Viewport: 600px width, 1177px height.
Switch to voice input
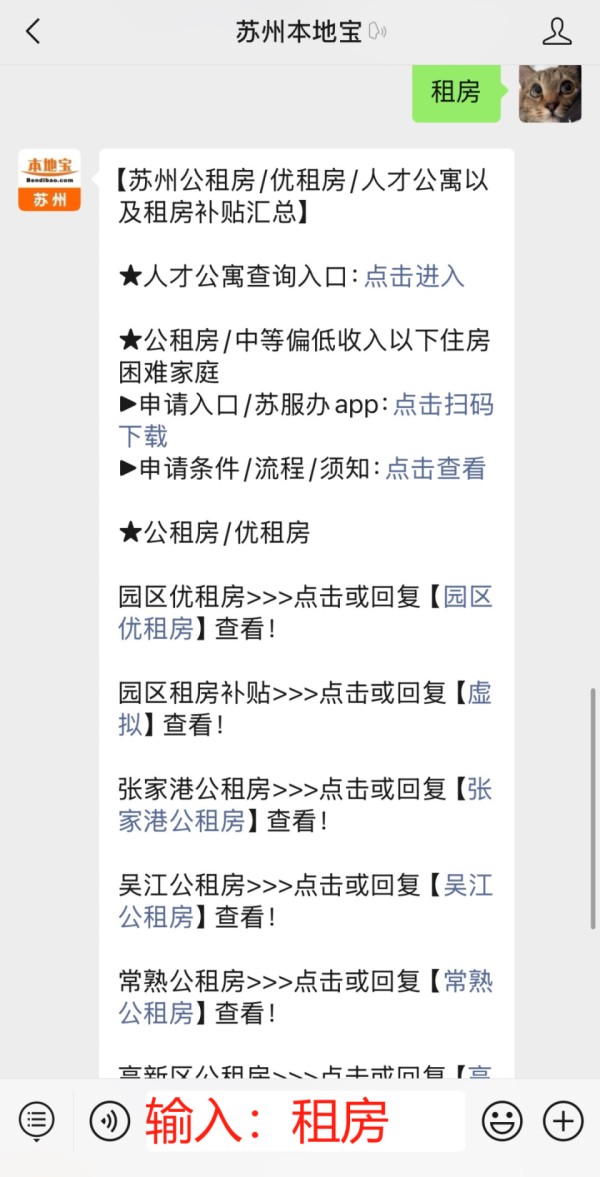click(x=110, y=1121)
